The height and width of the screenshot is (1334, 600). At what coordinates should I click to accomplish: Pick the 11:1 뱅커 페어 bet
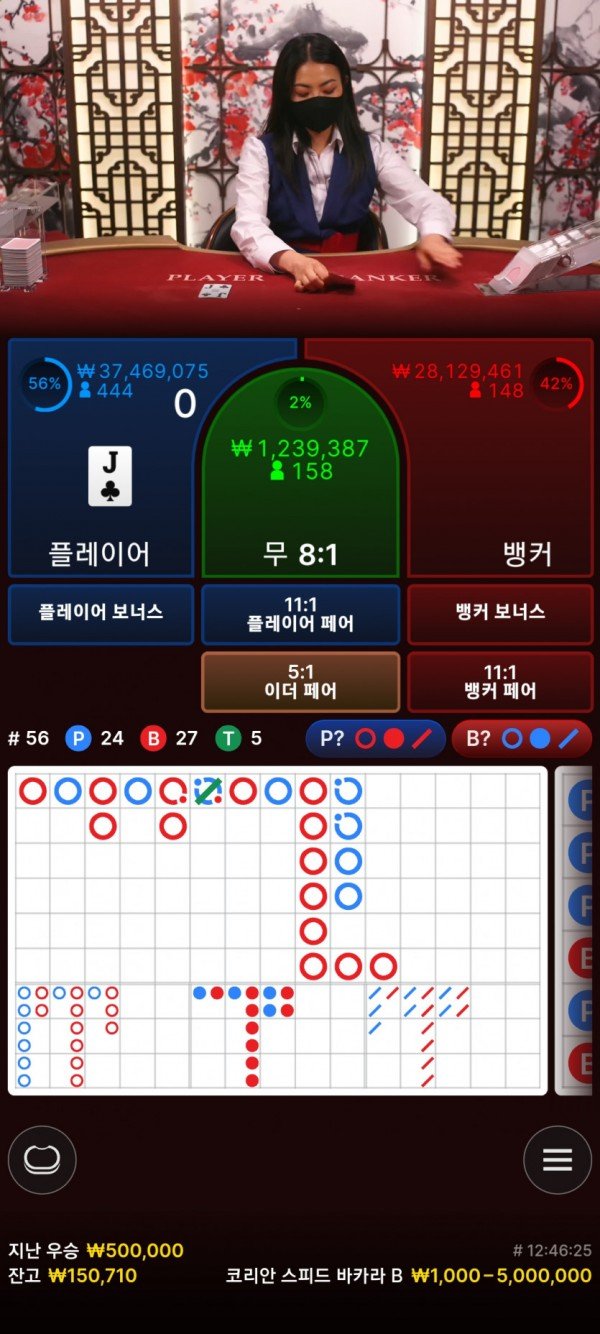500,681
